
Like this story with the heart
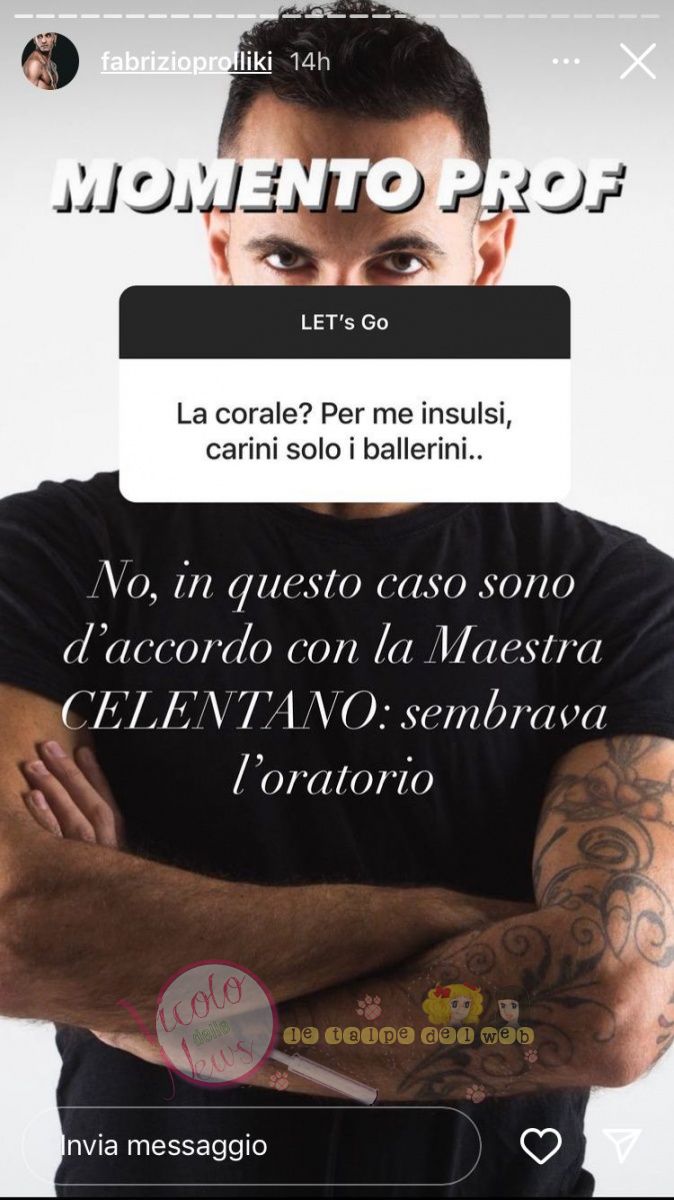click(541, 1146)
